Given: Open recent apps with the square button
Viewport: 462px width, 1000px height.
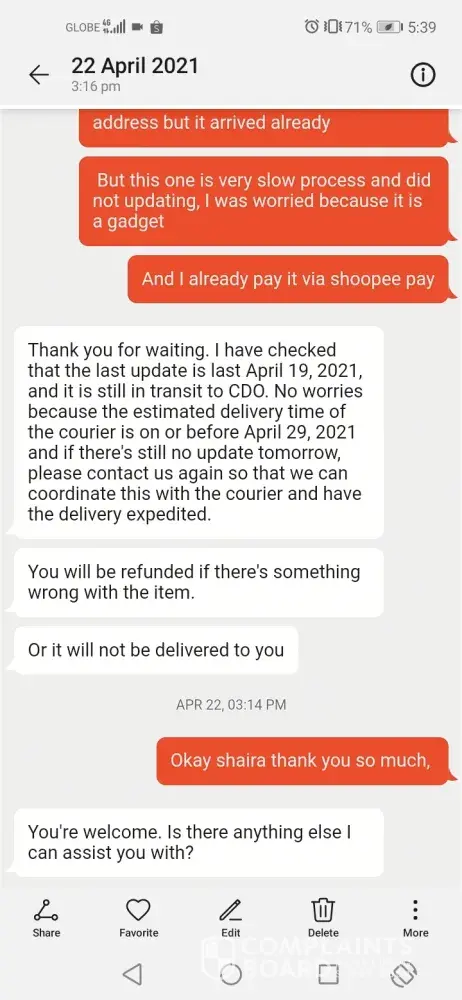Looking at the screenshot, I should 328,974.
